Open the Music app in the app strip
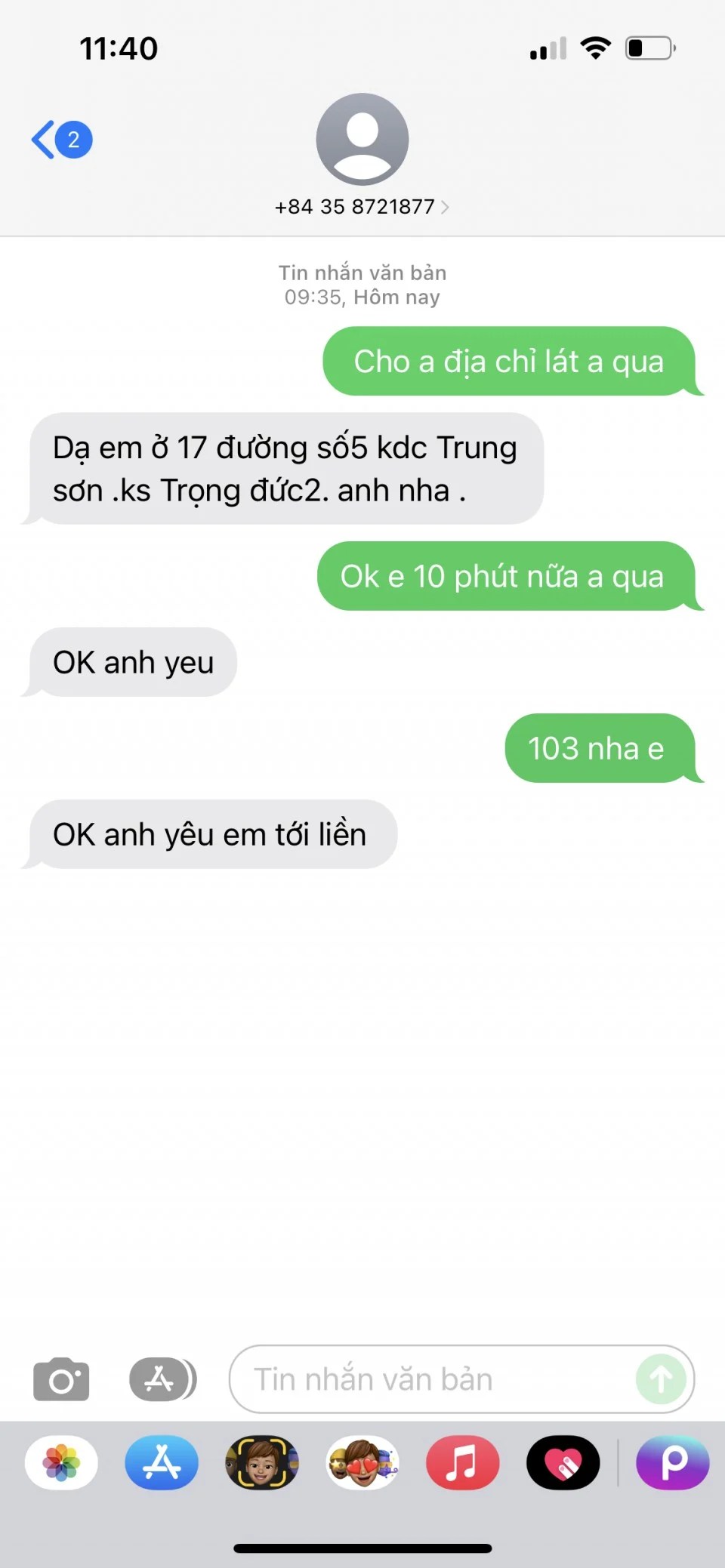 tap(462, 1463)
